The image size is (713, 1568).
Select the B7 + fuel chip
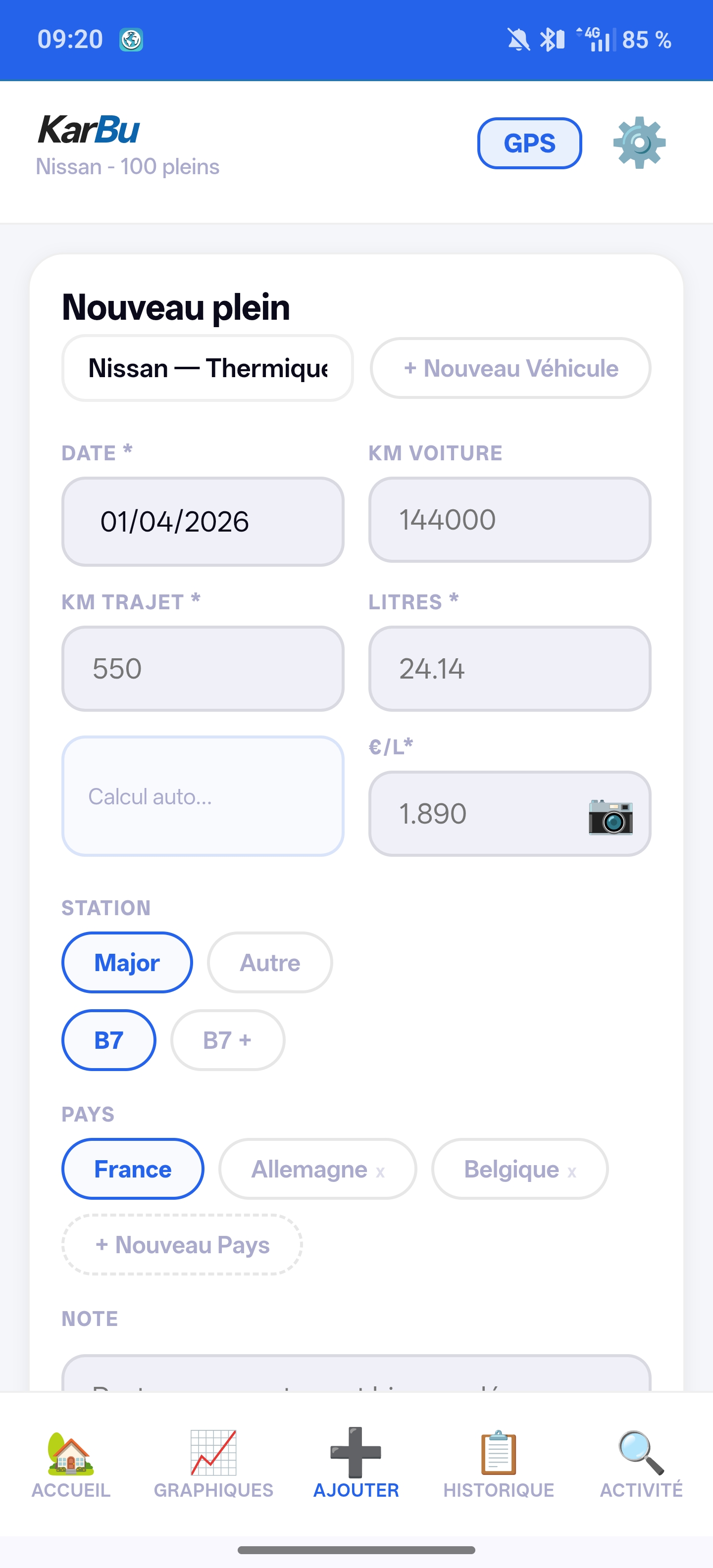tap(227, 1040)
